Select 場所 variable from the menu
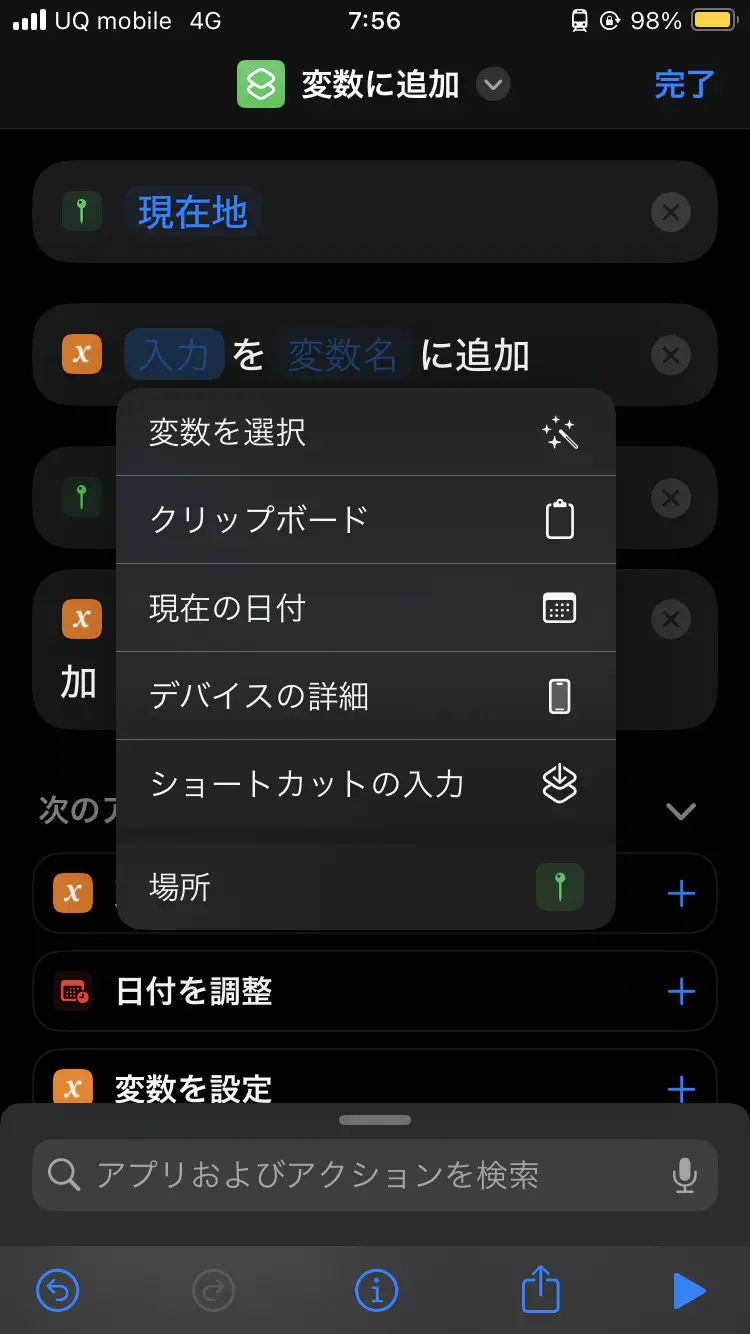Image resolution: width=750 pixels, height=1334 pixels. point(365,887)
